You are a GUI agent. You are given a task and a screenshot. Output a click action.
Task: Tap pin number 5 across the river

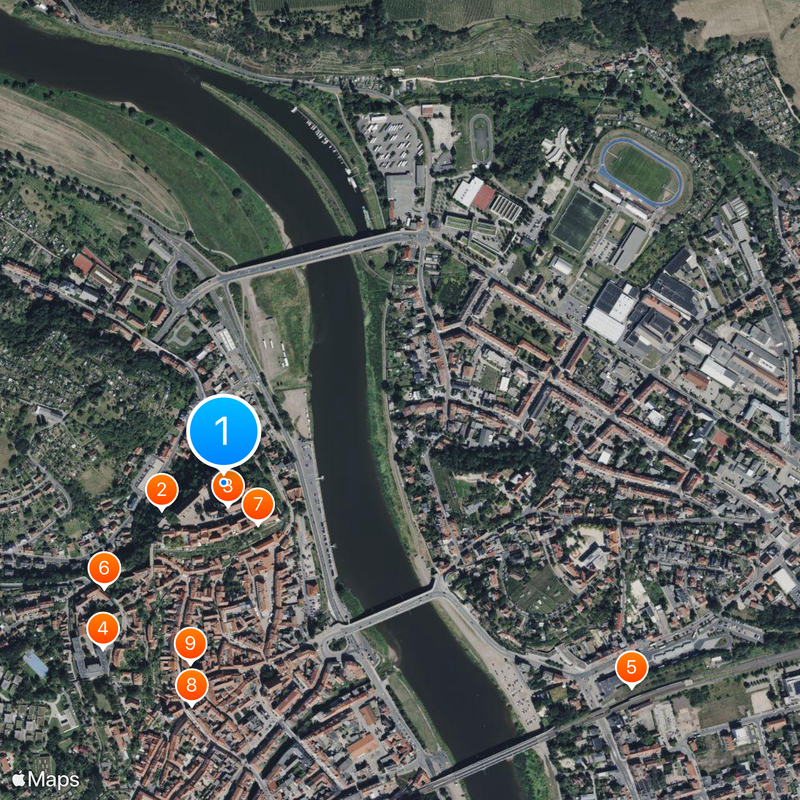[x=631, y=666]
